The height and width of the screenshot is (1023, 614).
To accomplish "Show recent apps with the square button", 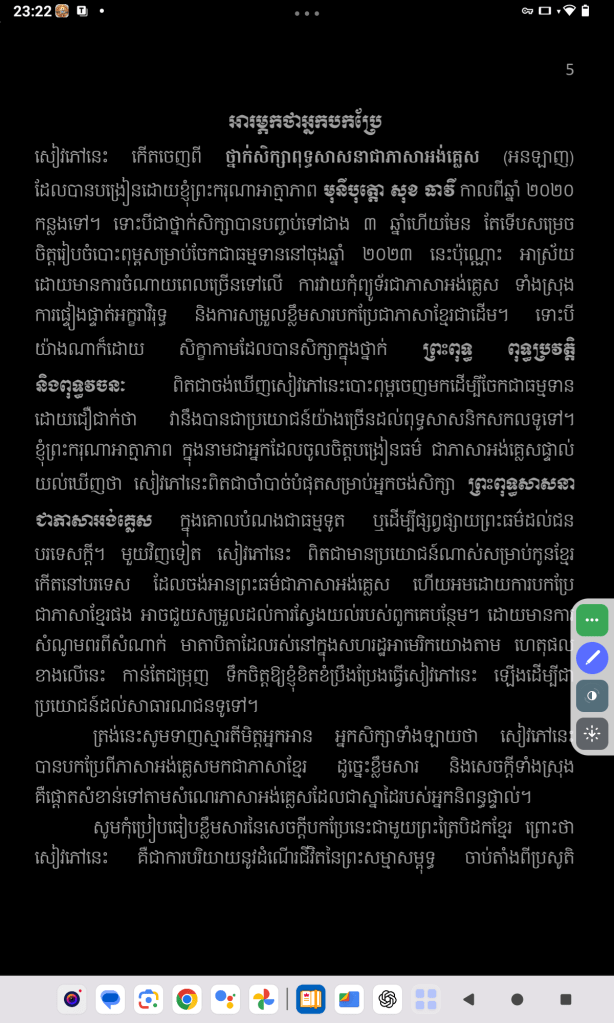I will click(566, 998).
